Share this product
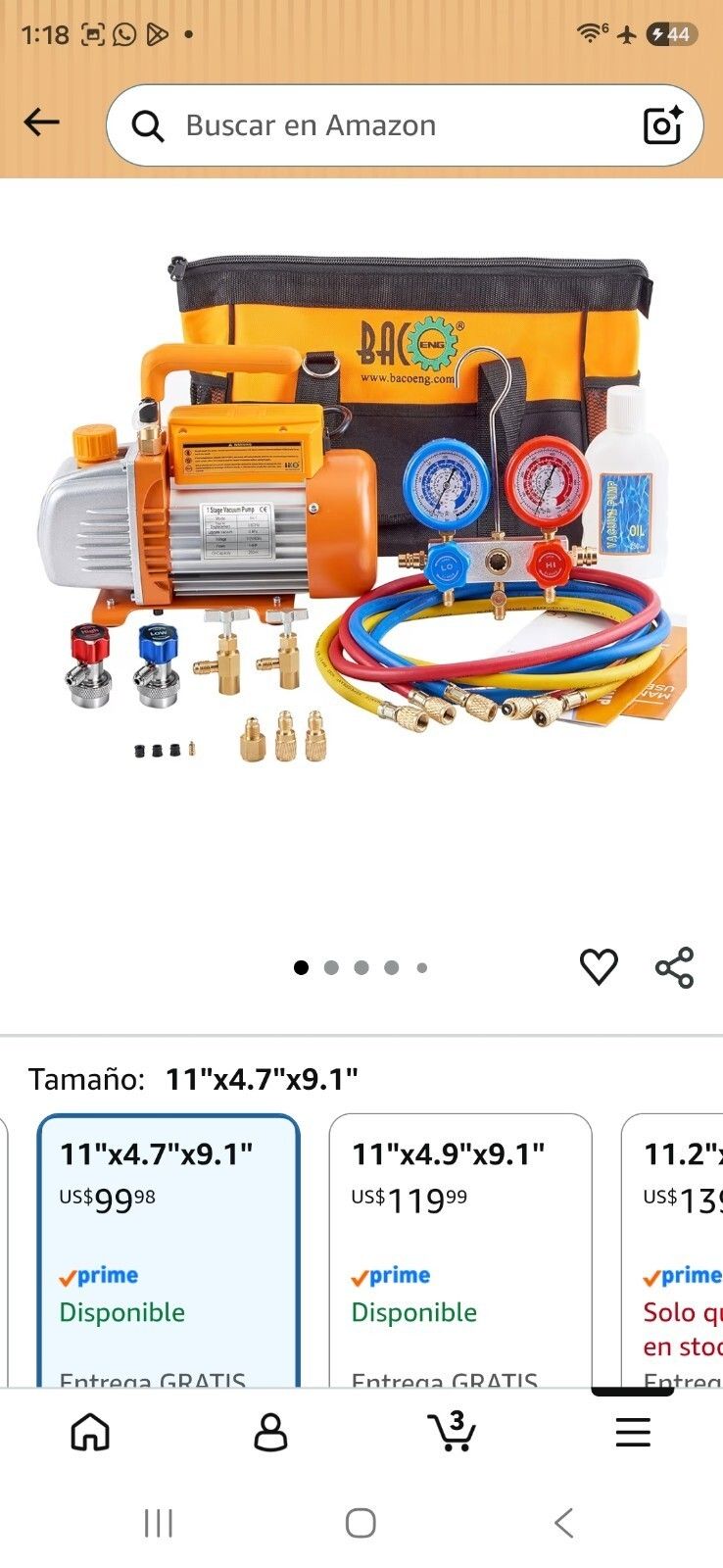 (675, 967)
